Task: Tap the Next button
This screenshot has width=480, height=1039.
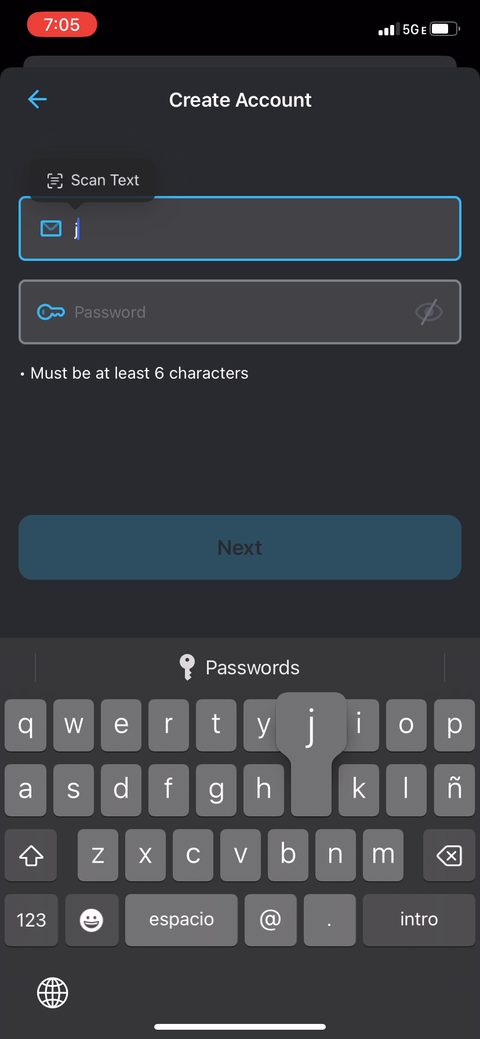Action: click(240, 547)
